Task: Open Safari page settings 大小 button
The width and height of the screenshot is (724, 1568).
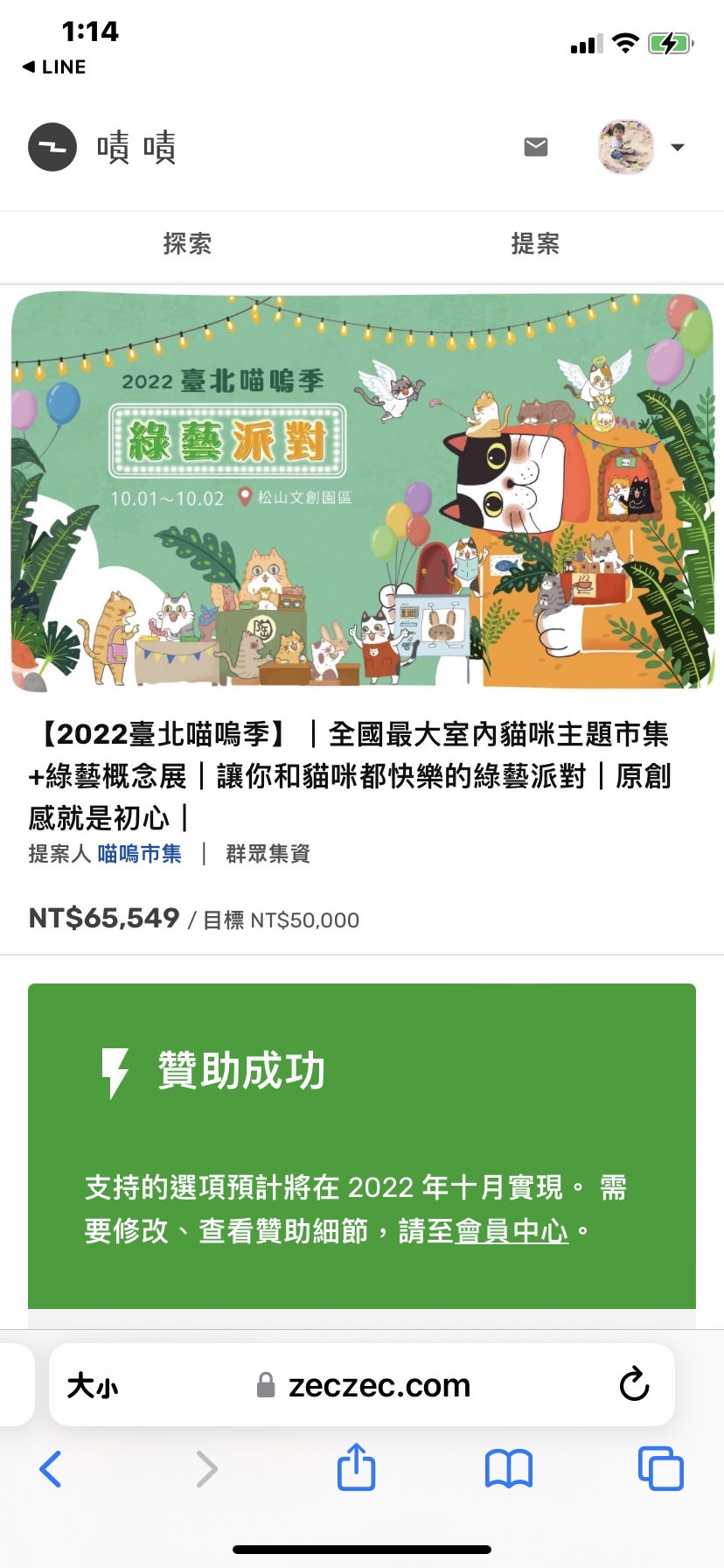Action: pos(93,1386)
